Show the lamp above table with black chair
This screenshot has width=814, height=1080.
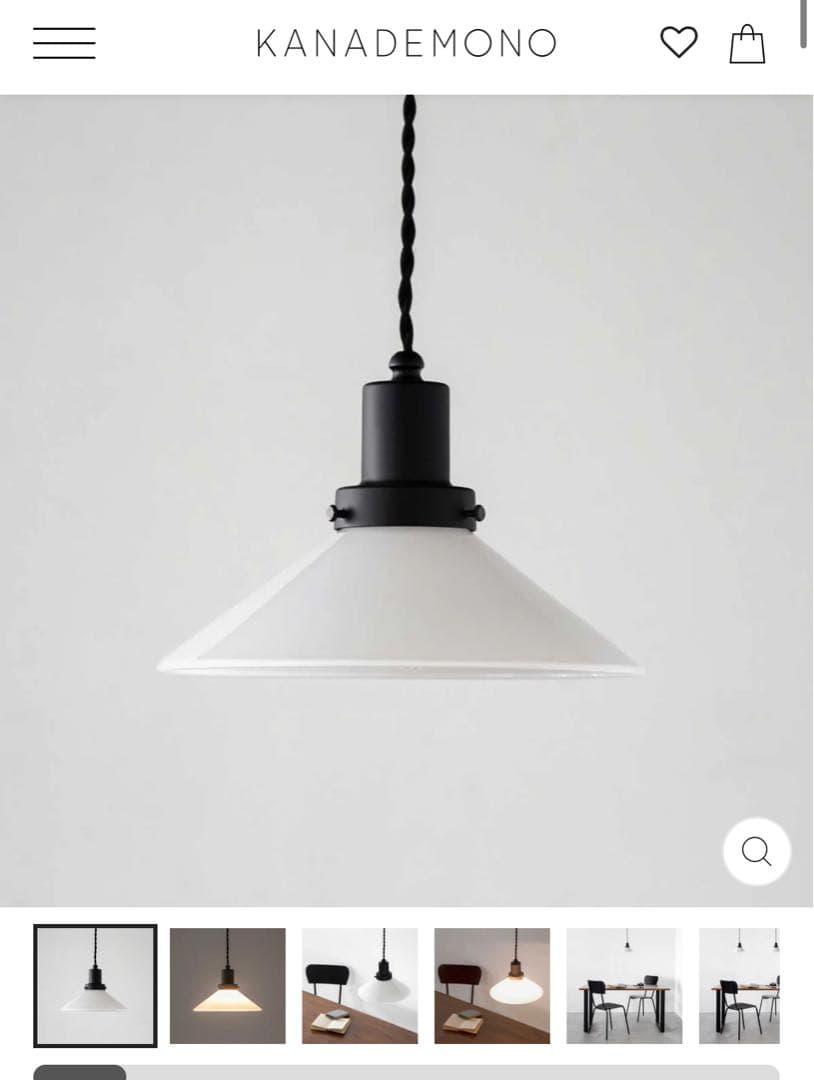(360, 986)
